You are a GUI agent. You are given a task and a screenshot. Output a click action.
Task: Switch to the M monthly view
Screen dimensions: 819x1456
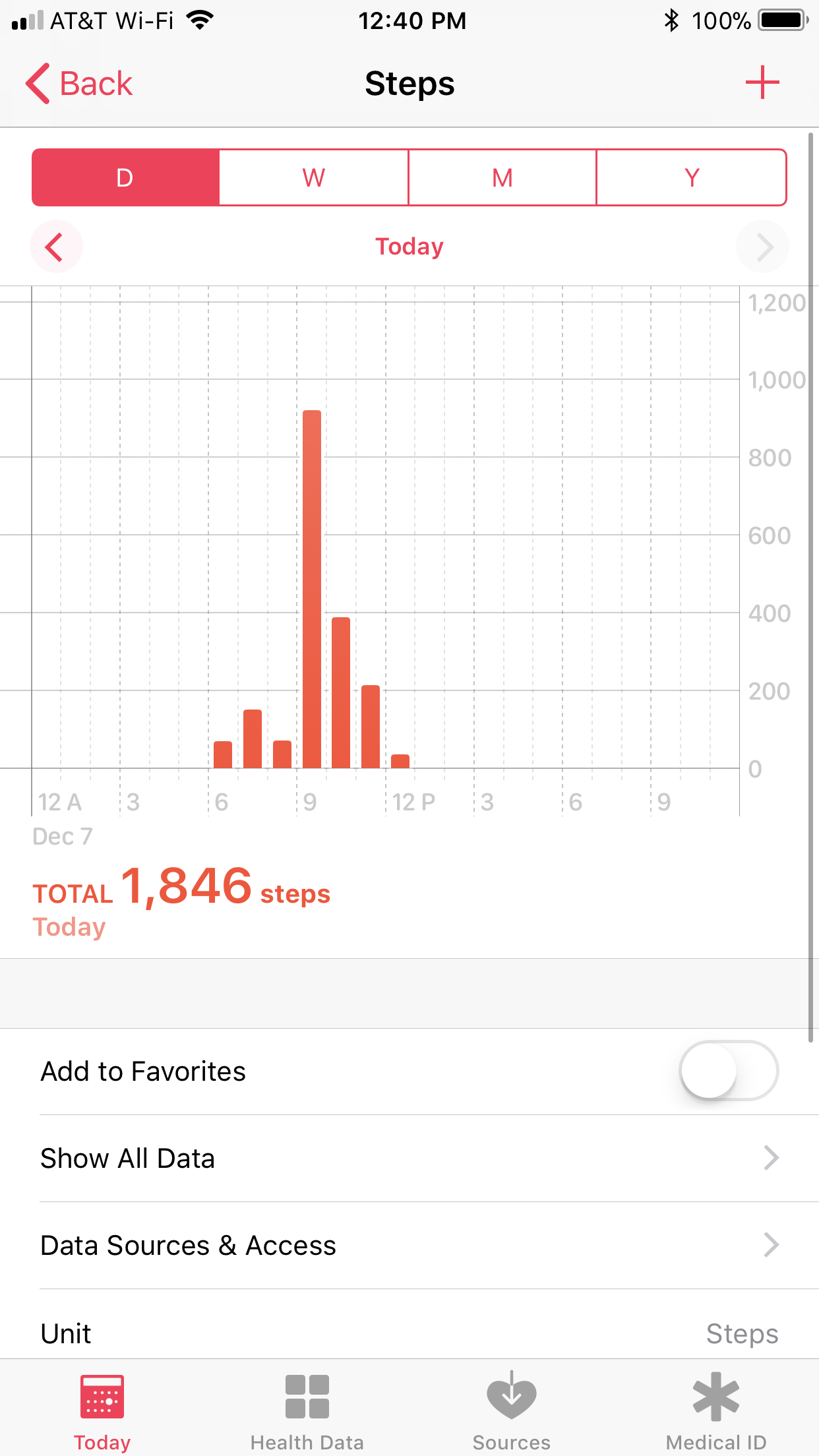tap(502, 177)
